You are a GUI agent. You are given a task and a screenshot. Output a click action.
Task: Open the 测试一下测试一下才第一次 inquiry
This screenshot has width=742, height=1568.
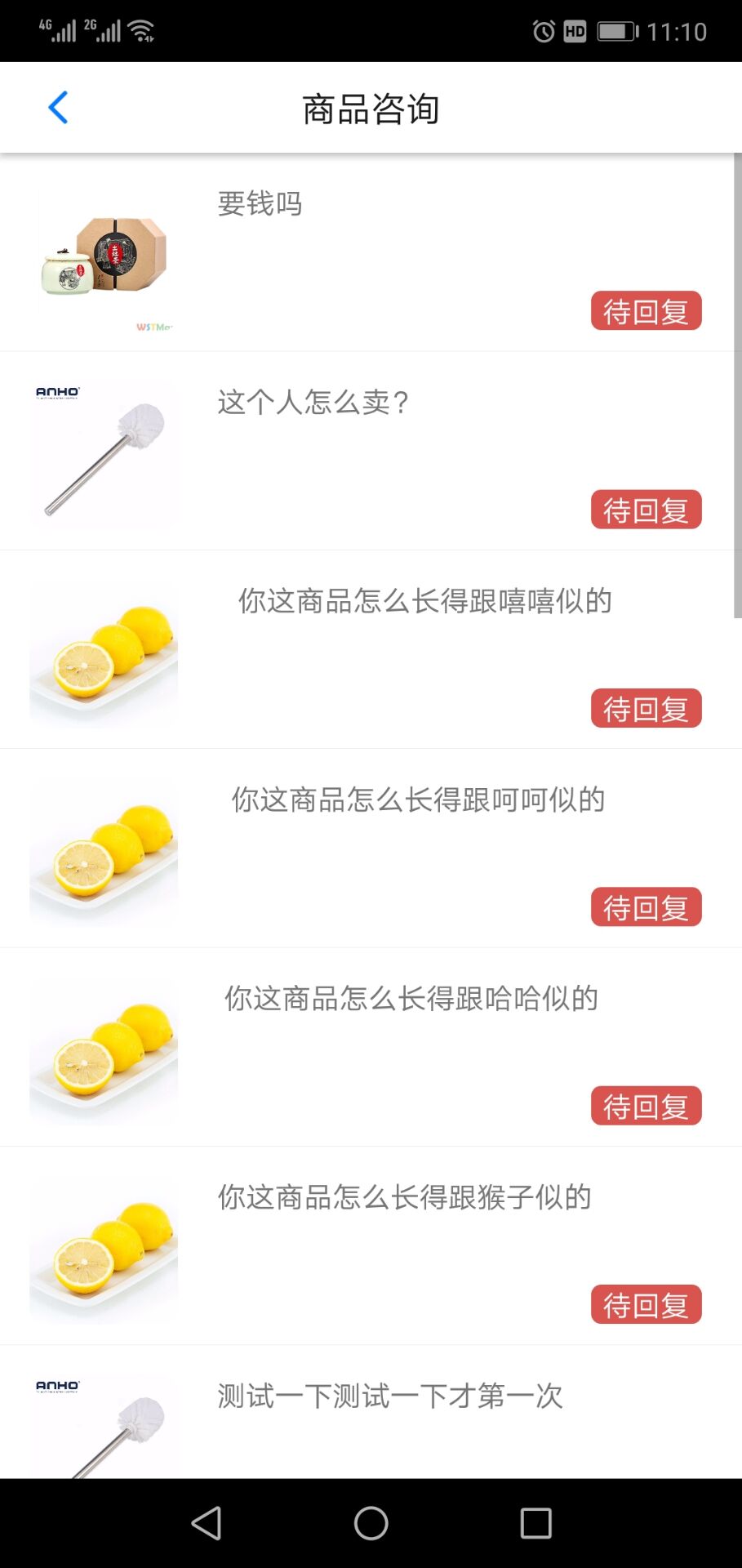click(x=390, y=1396)
